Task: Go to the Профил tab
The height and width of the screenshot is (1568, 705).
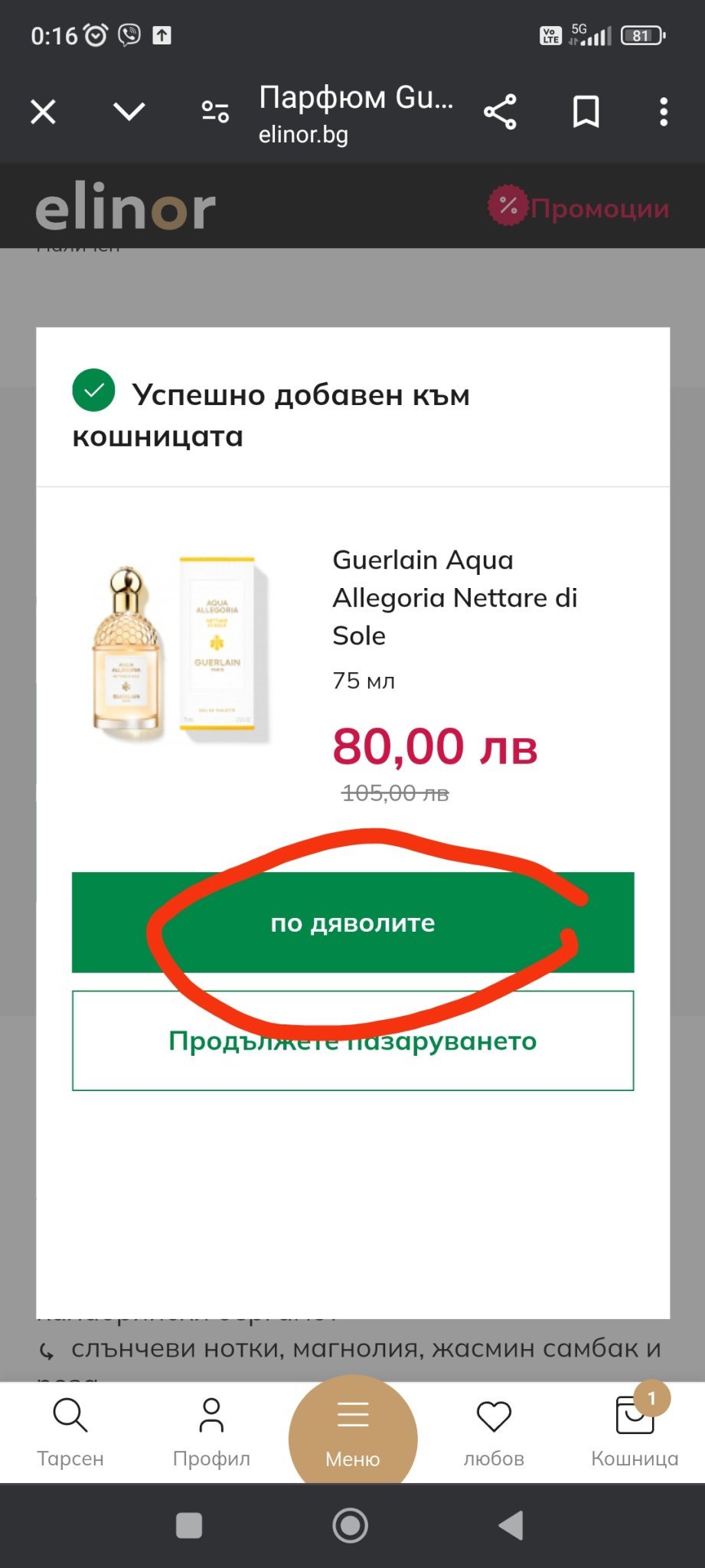Action: coord(211,1432)
